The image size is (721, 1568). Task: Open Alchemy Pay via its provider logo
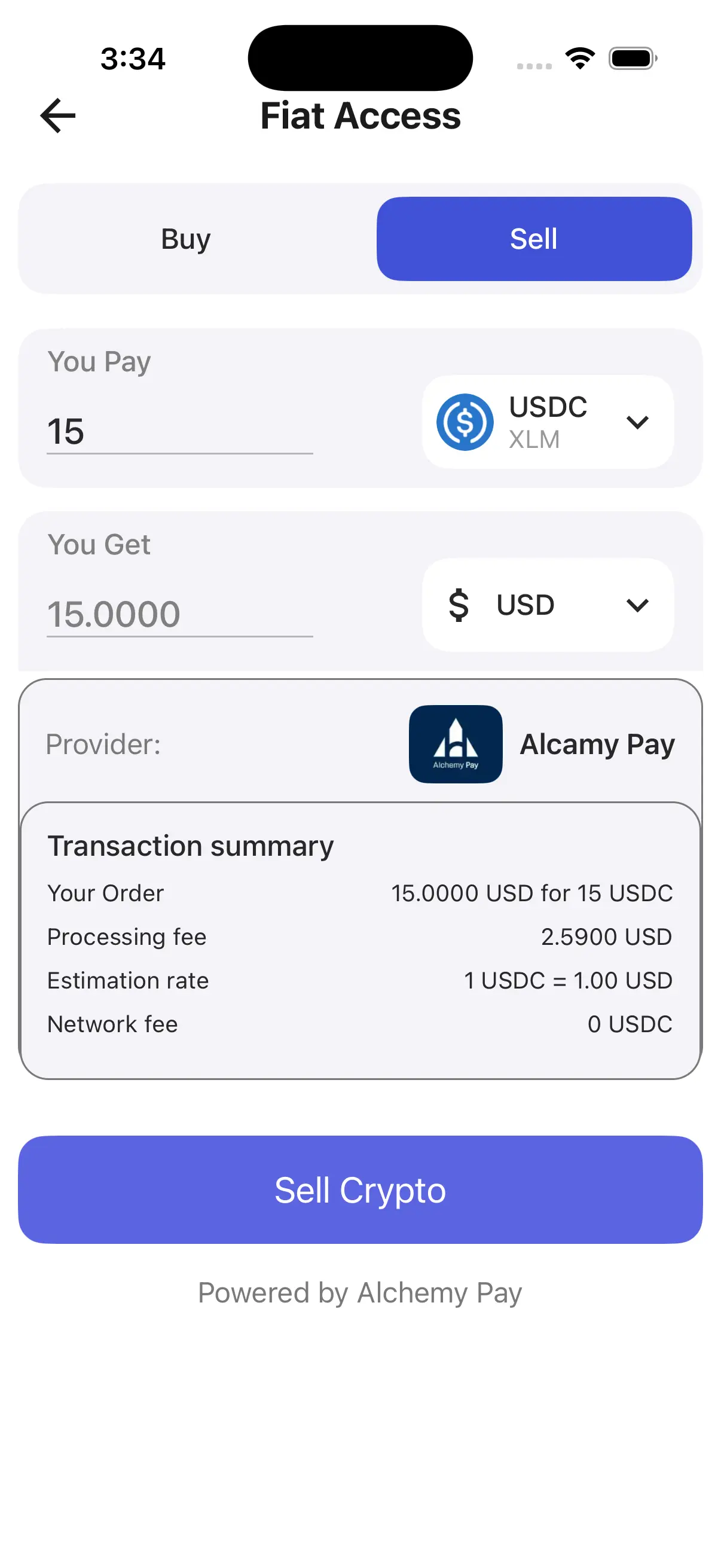pyautogui.click(x=455, y=744)
